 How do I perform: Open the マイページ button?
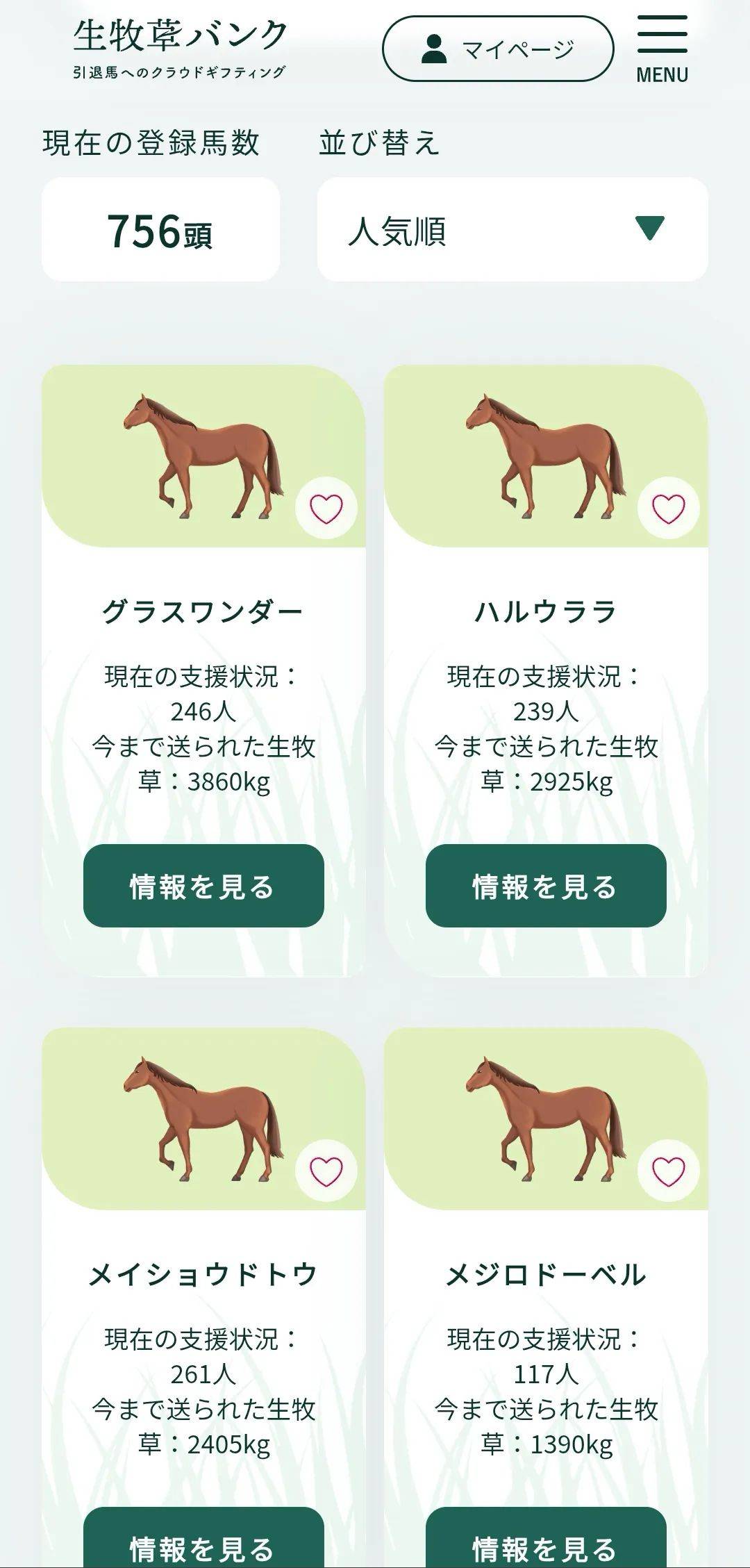pos(498,49)
